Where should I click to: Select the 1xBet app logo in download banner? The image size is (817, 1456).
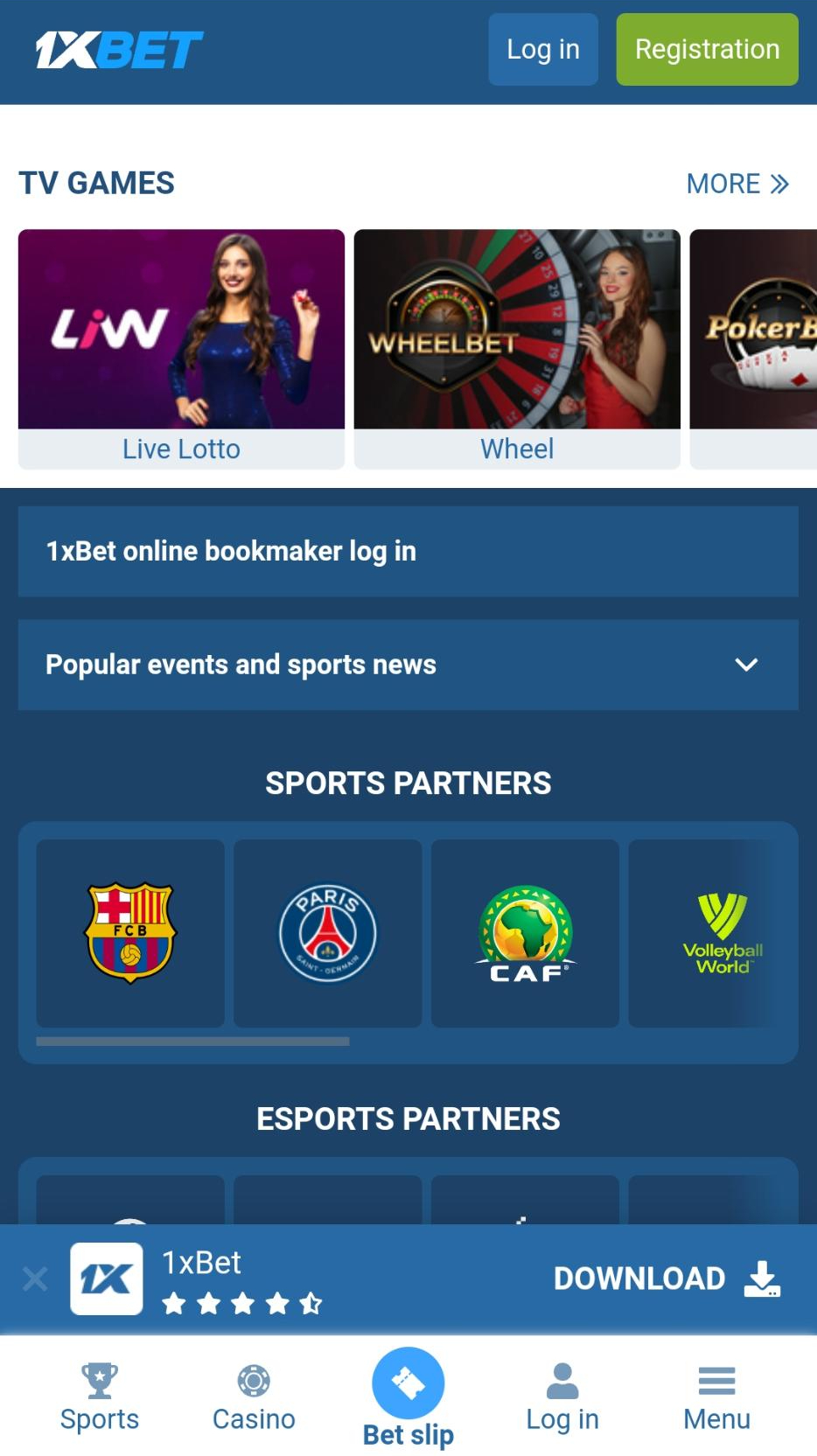(x=107, y=1278)
